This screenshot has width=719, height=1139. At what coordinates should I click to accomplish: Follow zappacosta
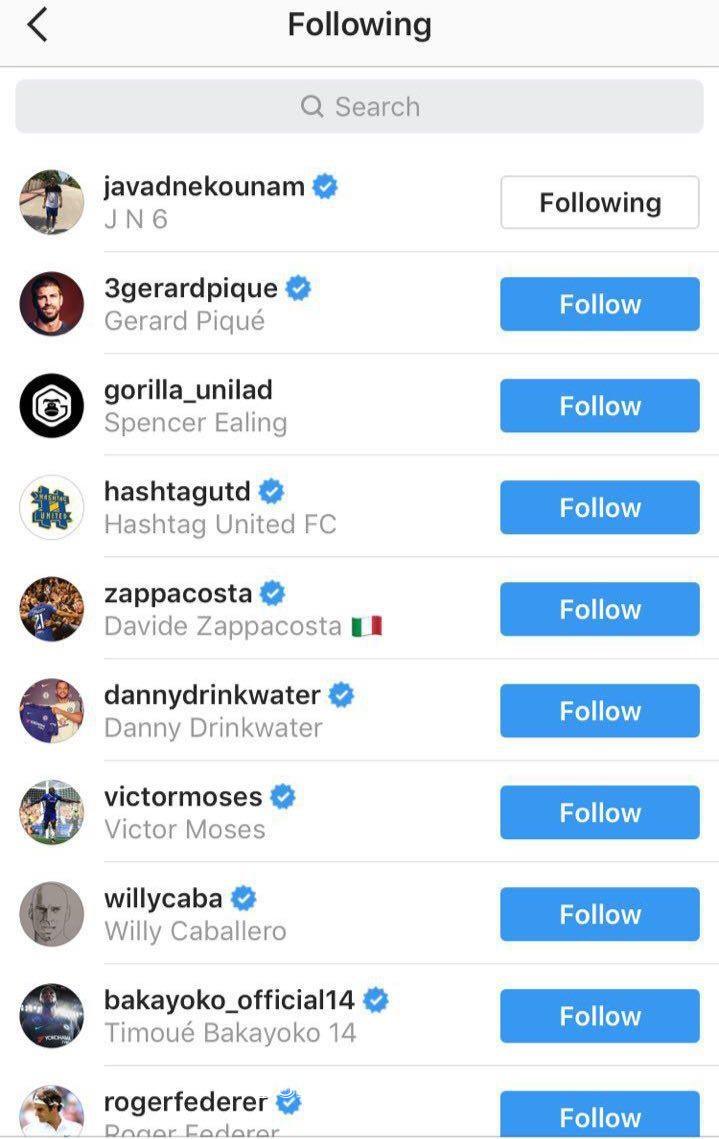(x=599, y=609)
